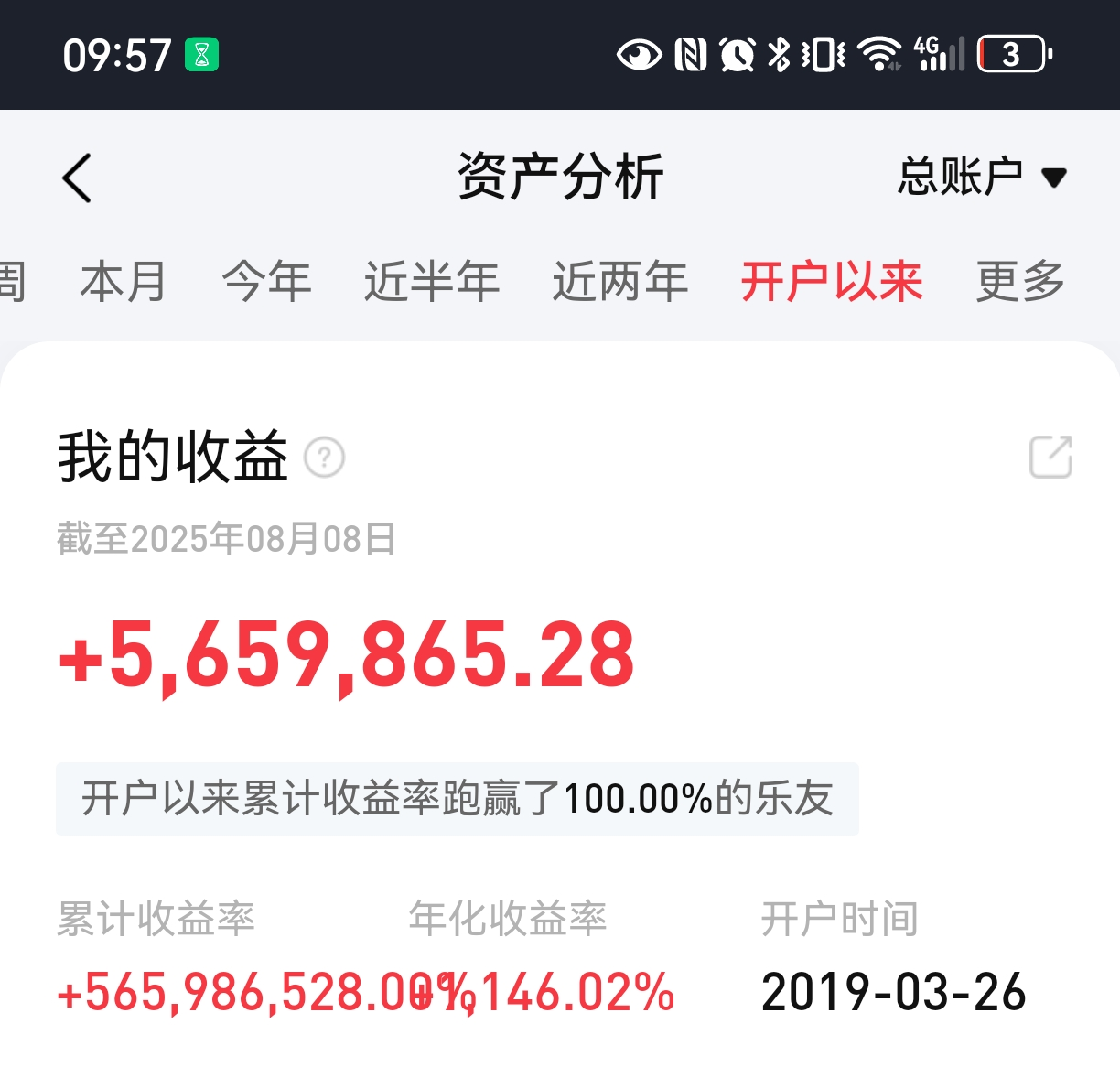The image size is (1120, 1067).
Task: Select the 开户以来 tab
Action: pyautogui.click(x=831, y=281)
